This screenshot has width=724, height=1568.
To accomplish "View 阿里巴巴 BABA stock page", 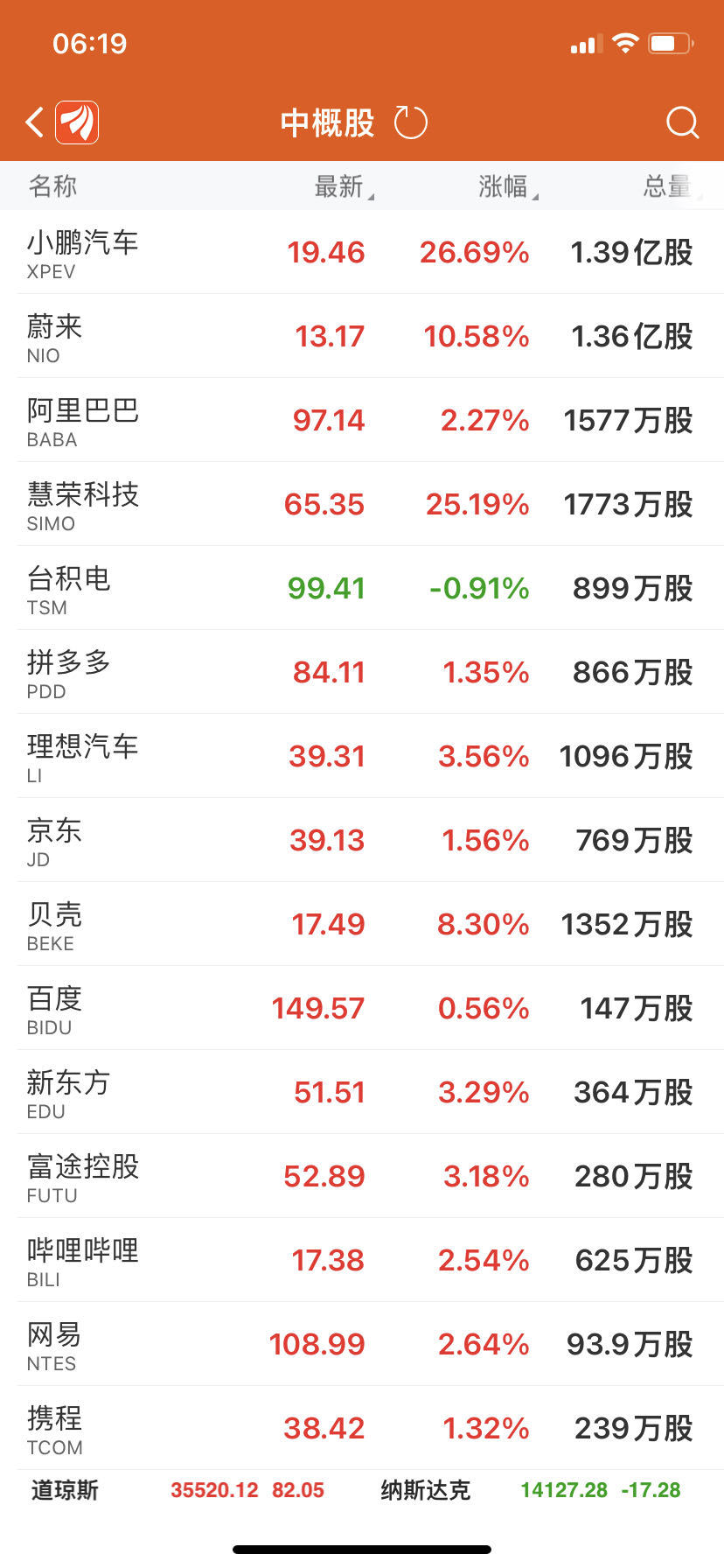I will point(361,420).
